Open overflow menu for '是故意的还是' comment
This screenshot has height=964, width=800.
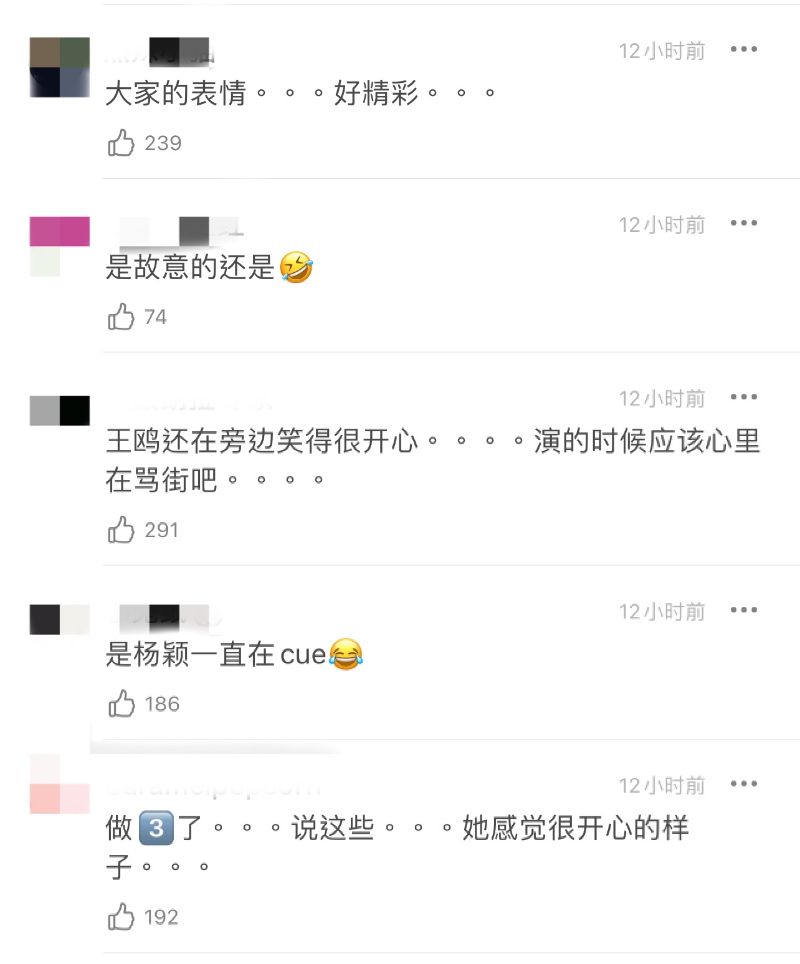pos(743,223)
